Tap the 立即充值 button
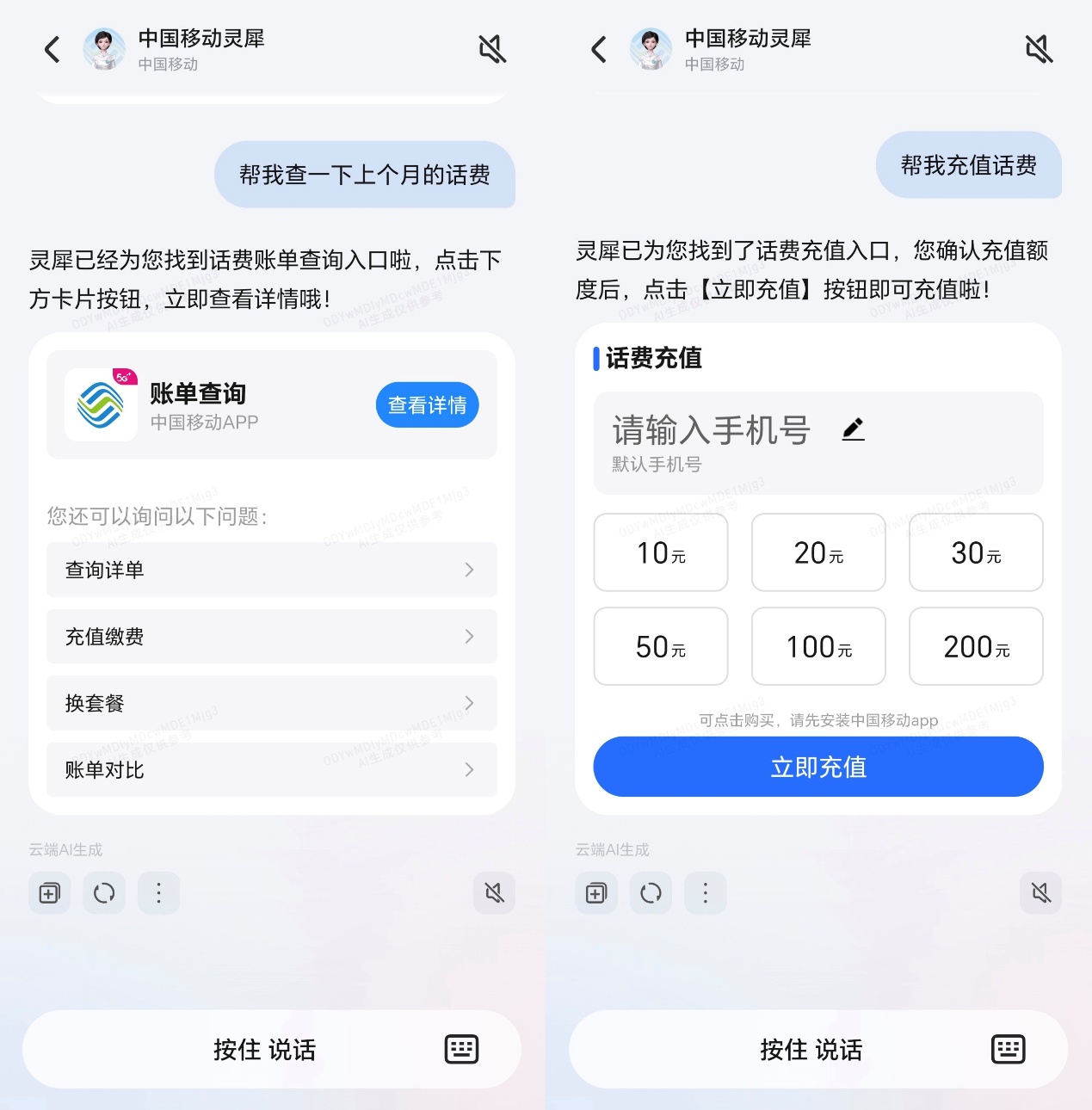Screen dimensions: 1092x1110 pyautogui.click(x=818, y=767)
